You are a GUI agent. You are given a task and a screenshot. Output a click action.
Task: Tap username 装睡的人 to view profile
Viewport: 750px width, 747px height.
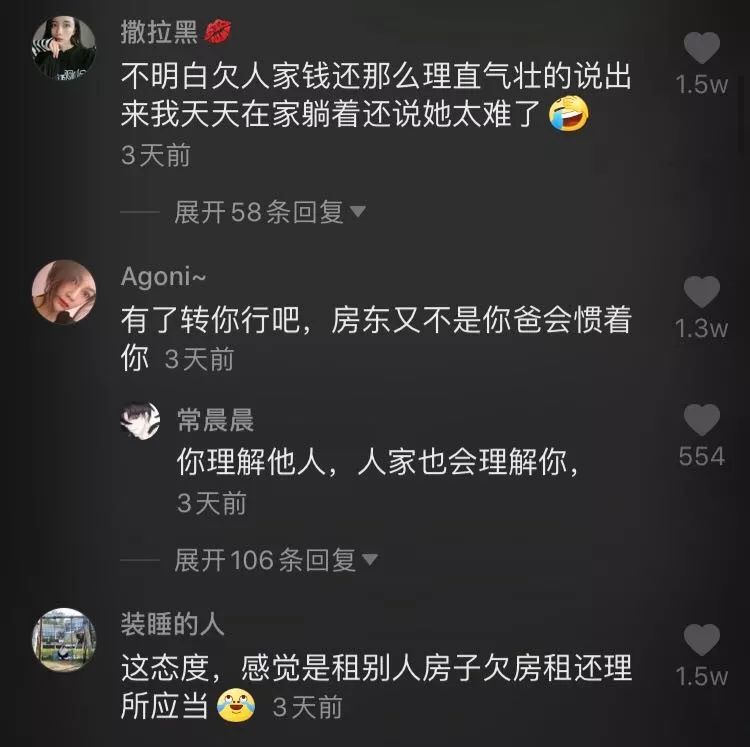point(172,625)
